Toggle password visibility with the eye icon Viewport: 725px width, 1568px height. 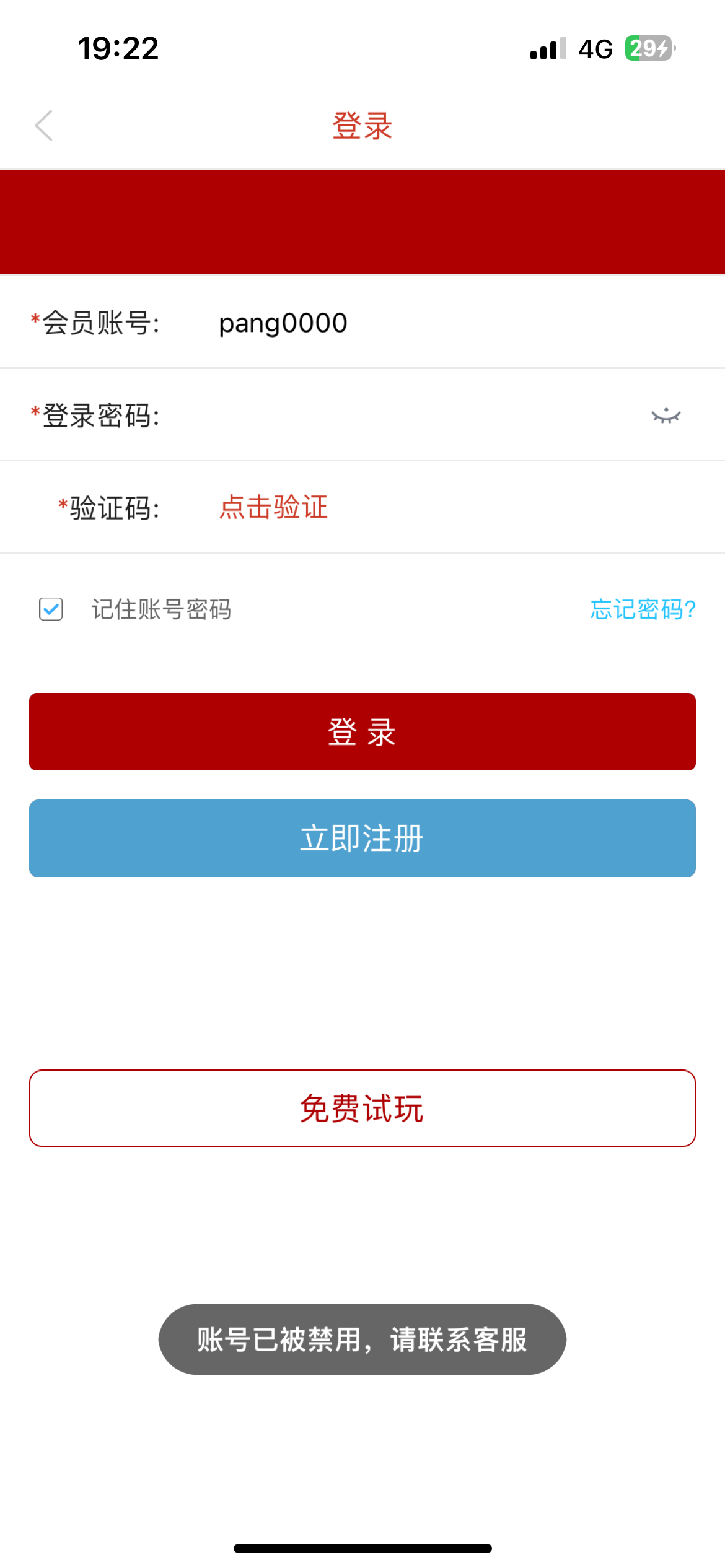(x=666, y=416)
